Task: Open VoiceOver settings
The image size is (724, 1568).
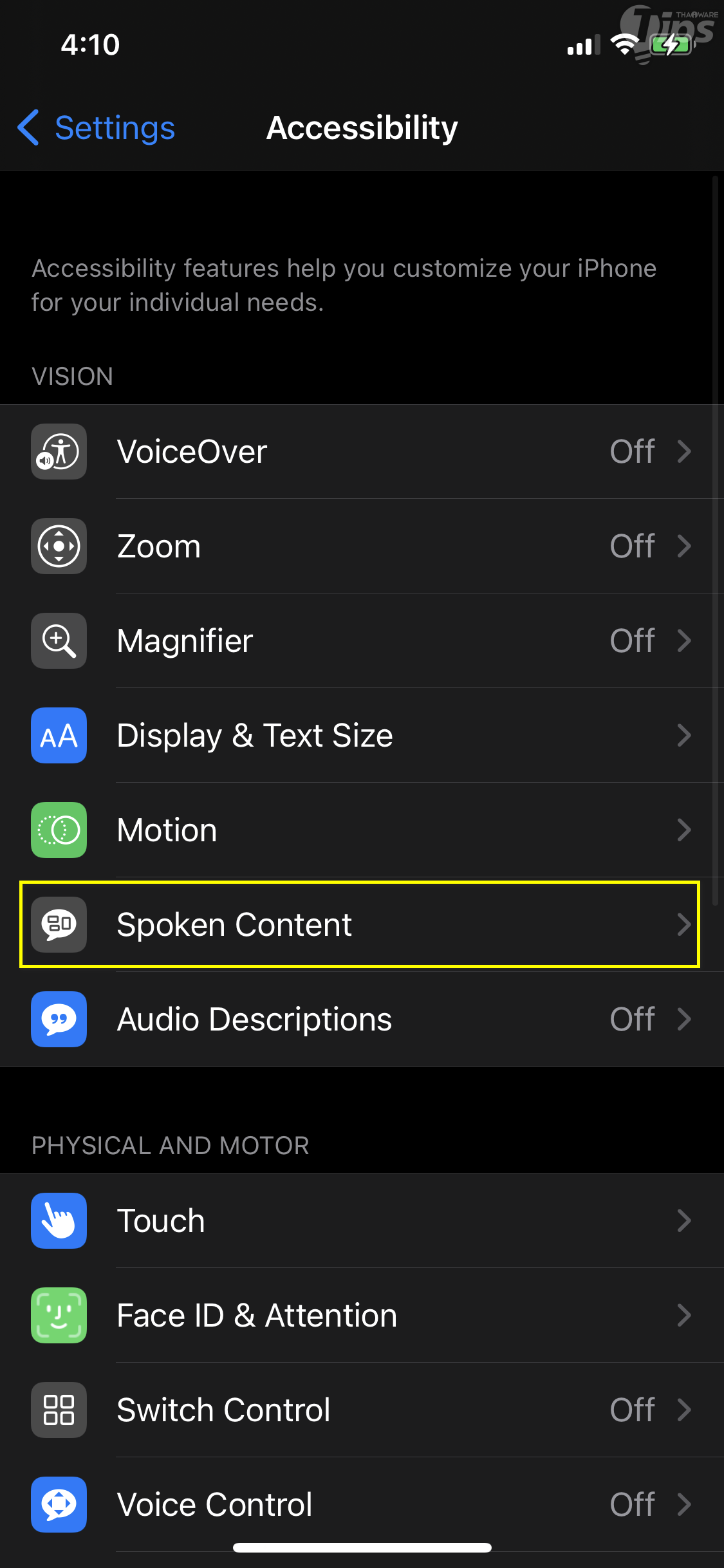Action: click(360, 451)
